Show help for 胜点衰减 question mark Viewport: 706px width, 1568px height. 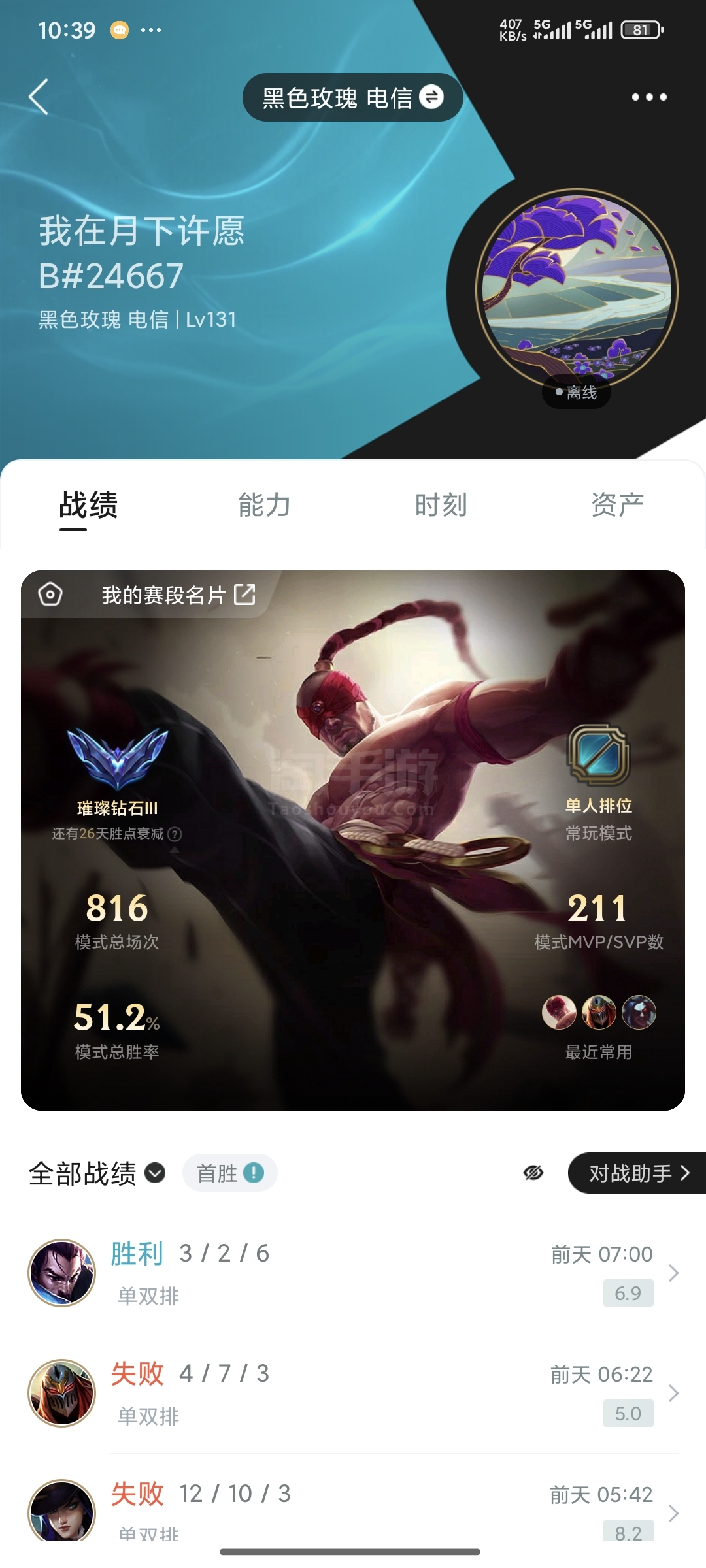coord(175,834)
